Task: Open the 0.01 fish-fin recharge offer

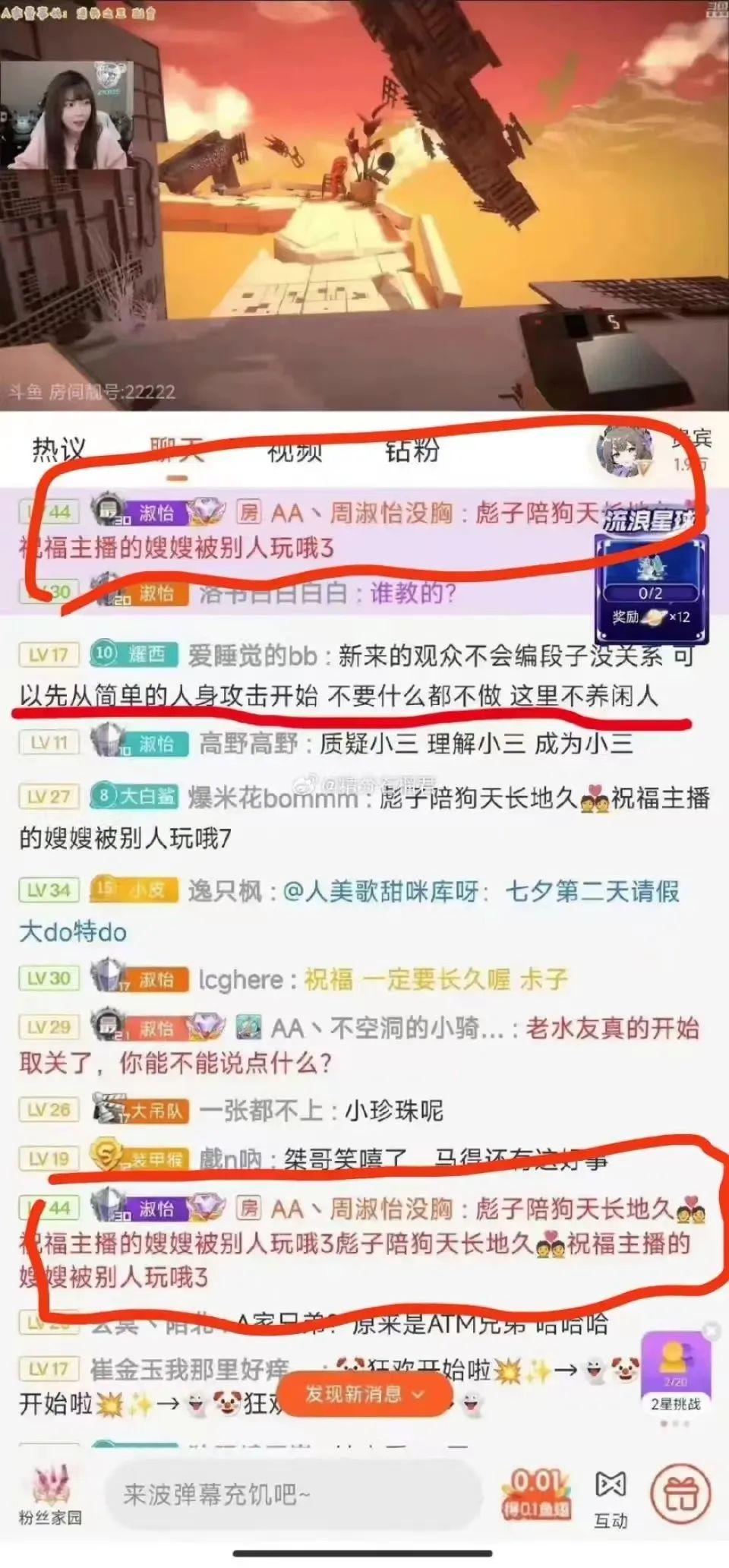Action: coord(536,1494)
